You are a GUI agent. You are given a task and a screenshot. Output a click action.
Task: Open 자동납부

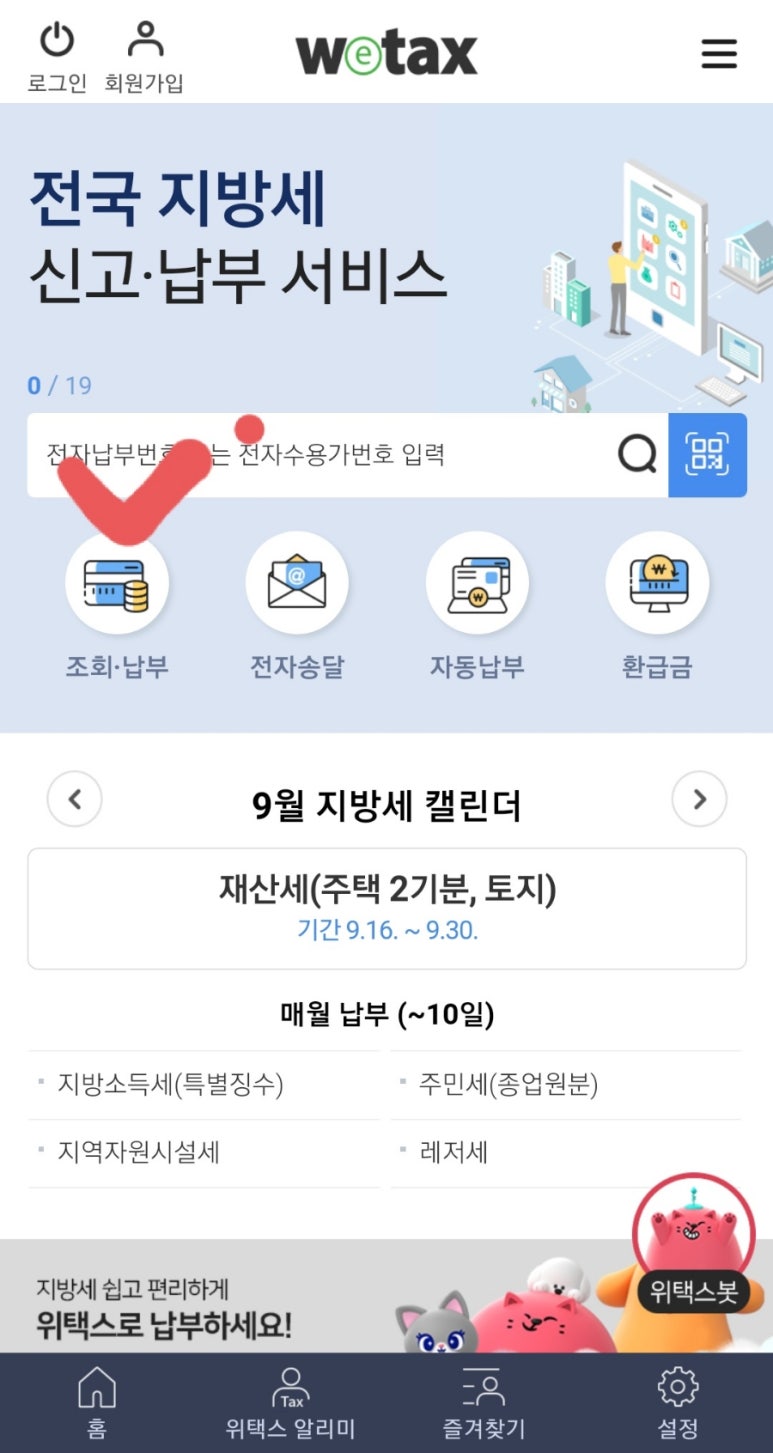click(477, 585)
